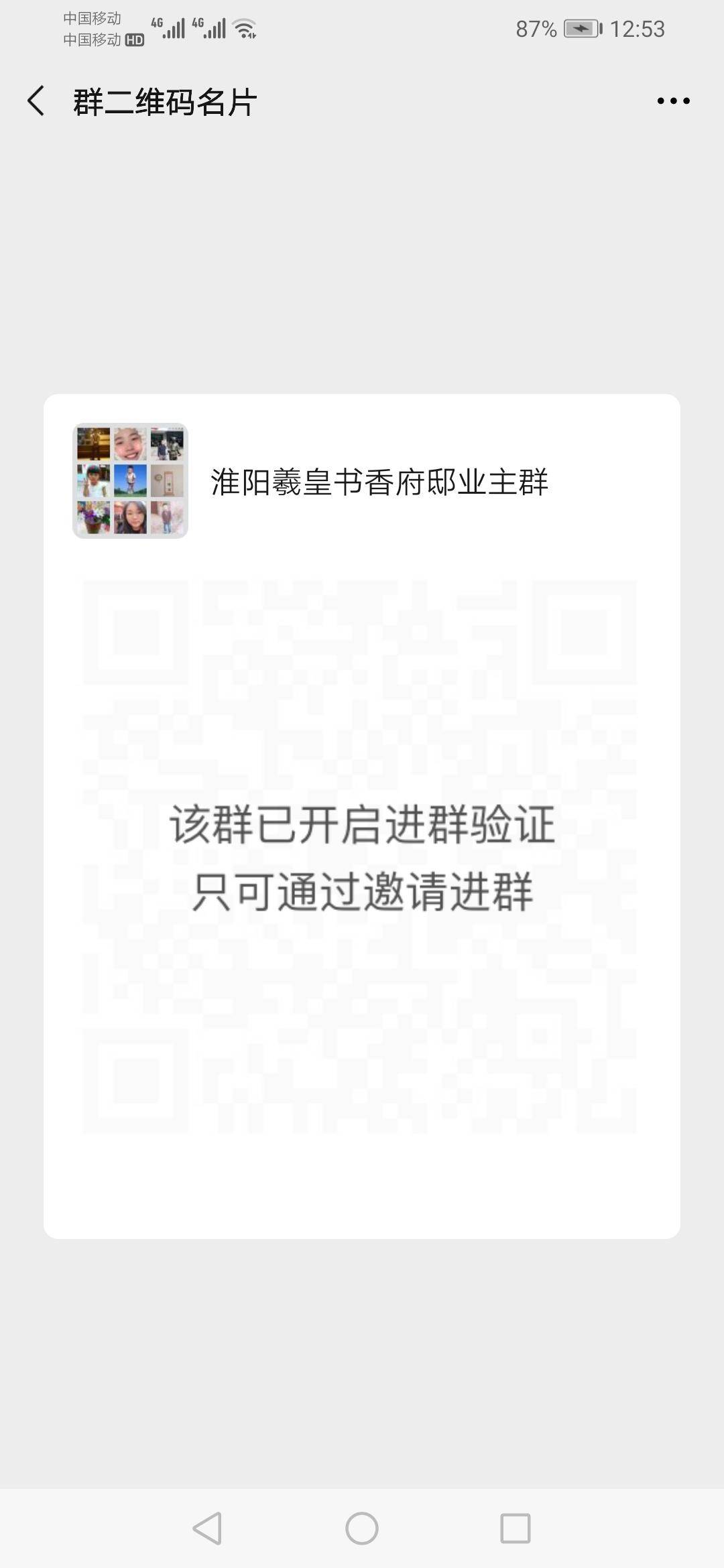Tap the system home button
This screenshot has height=1568, width=724.
362,1528
